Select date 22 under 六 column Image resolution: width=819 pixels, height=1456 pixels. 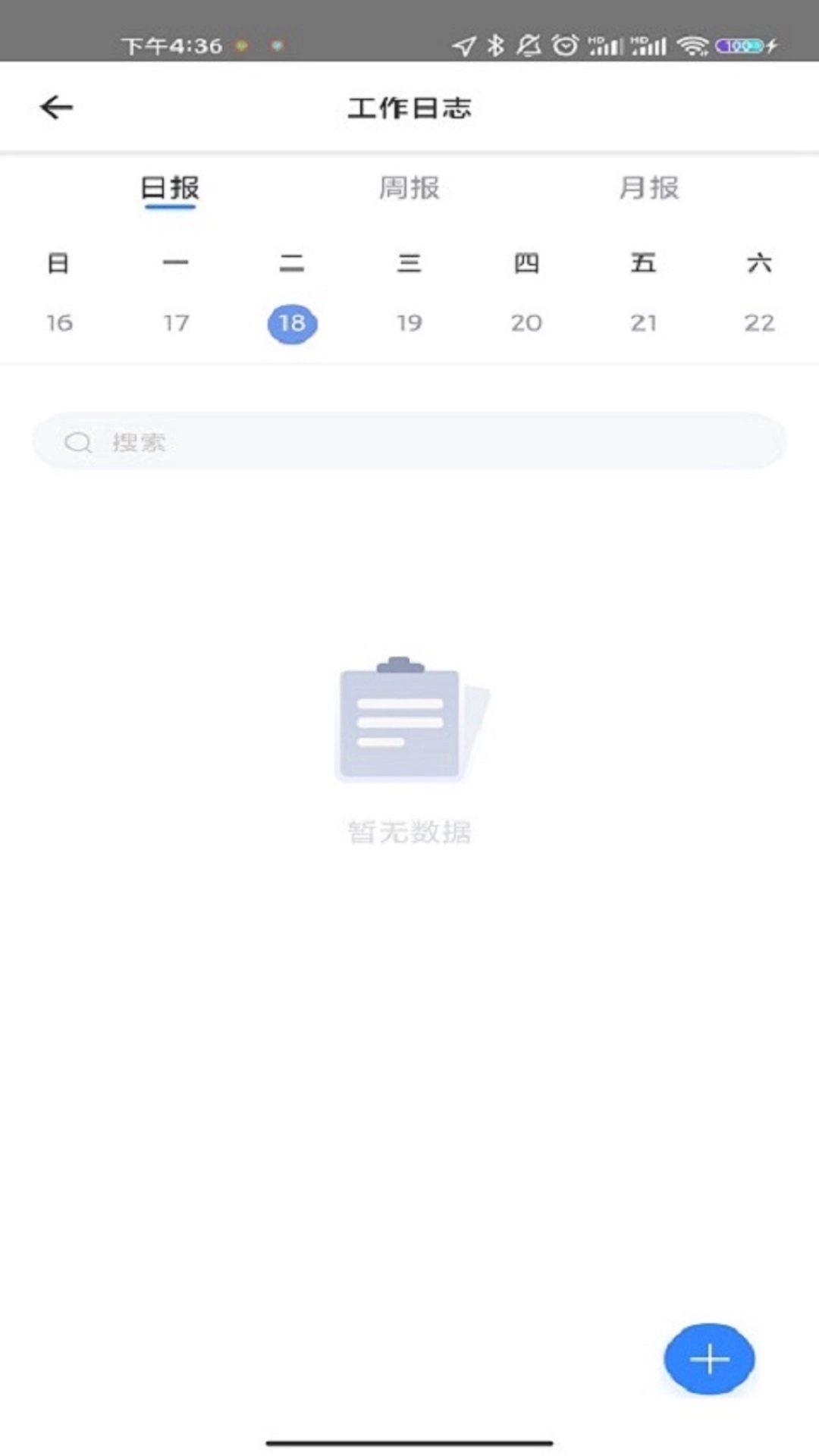coord(759,322)
